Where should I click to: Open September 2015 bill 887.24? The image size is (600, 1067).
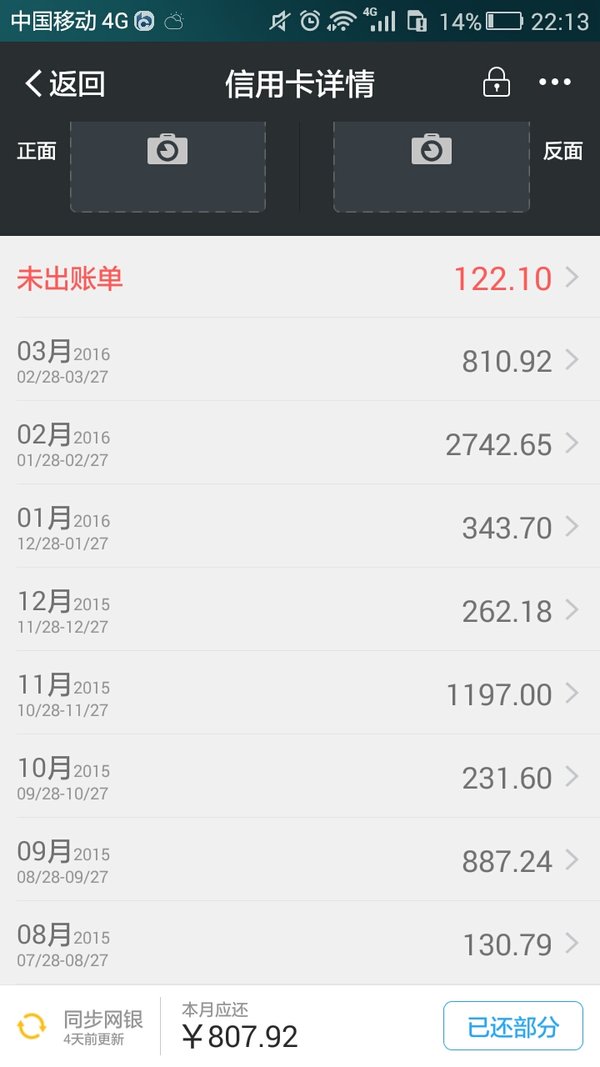tap(300, 860)
